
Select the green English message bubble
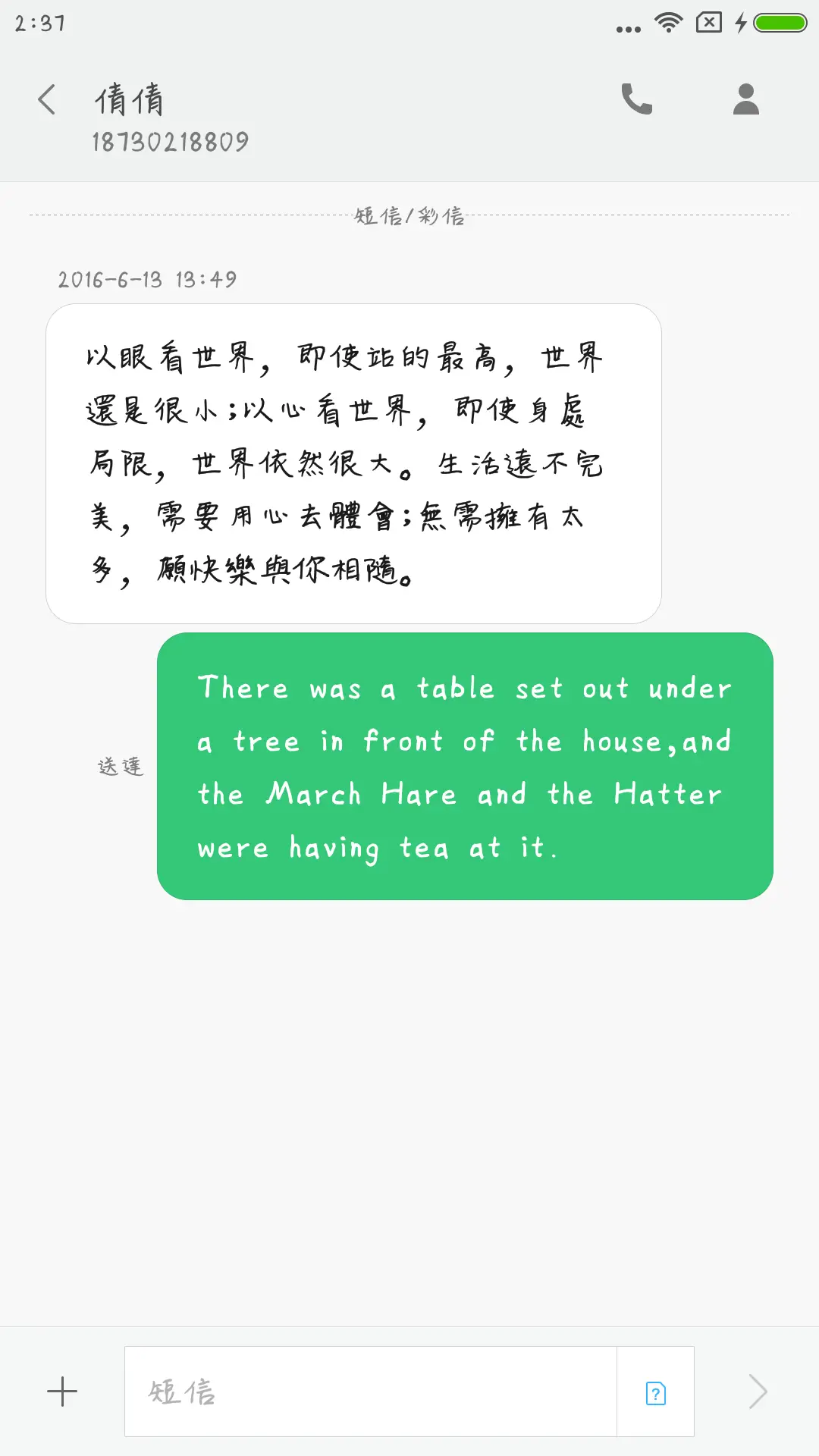pyautogui.click(x=464, y=766)
